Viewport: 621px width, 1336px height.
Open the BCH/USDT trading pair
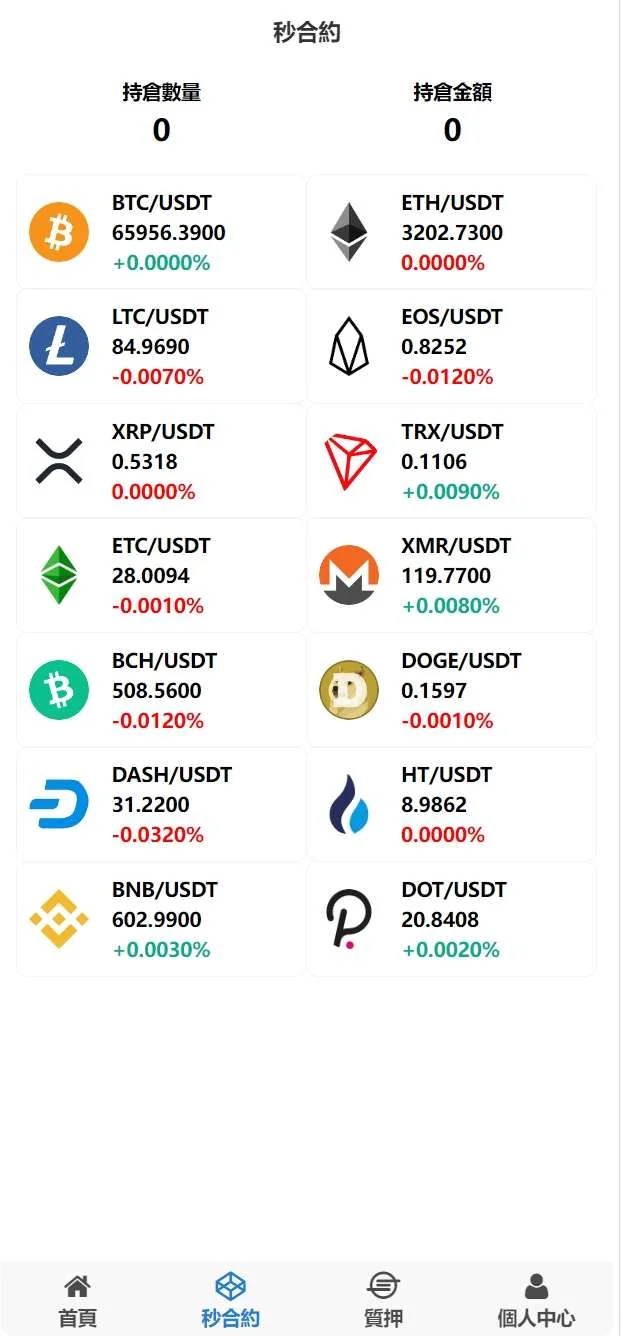point(161,690)
